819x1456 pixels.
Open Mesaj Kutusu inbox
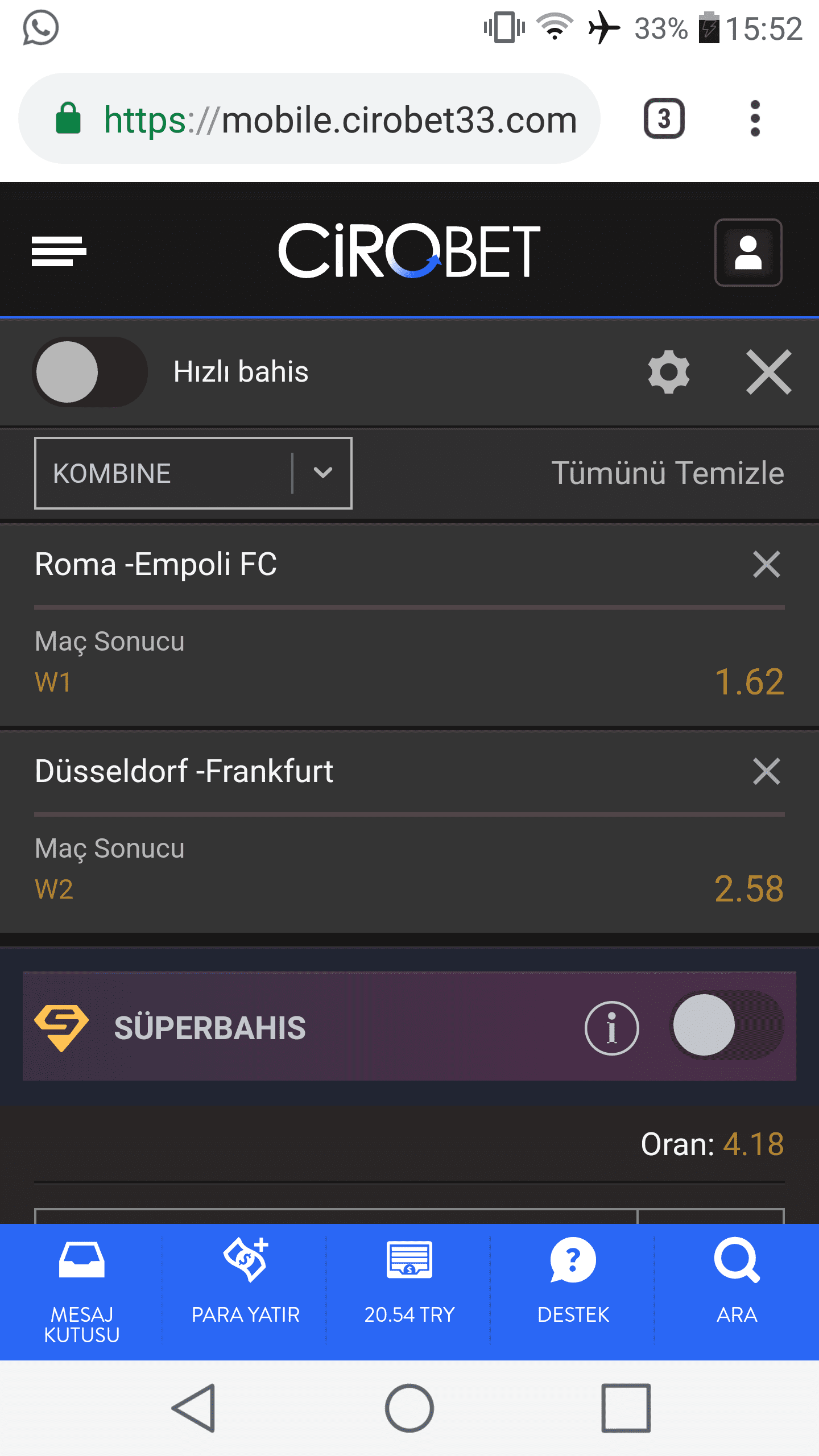coord(82,1292)
